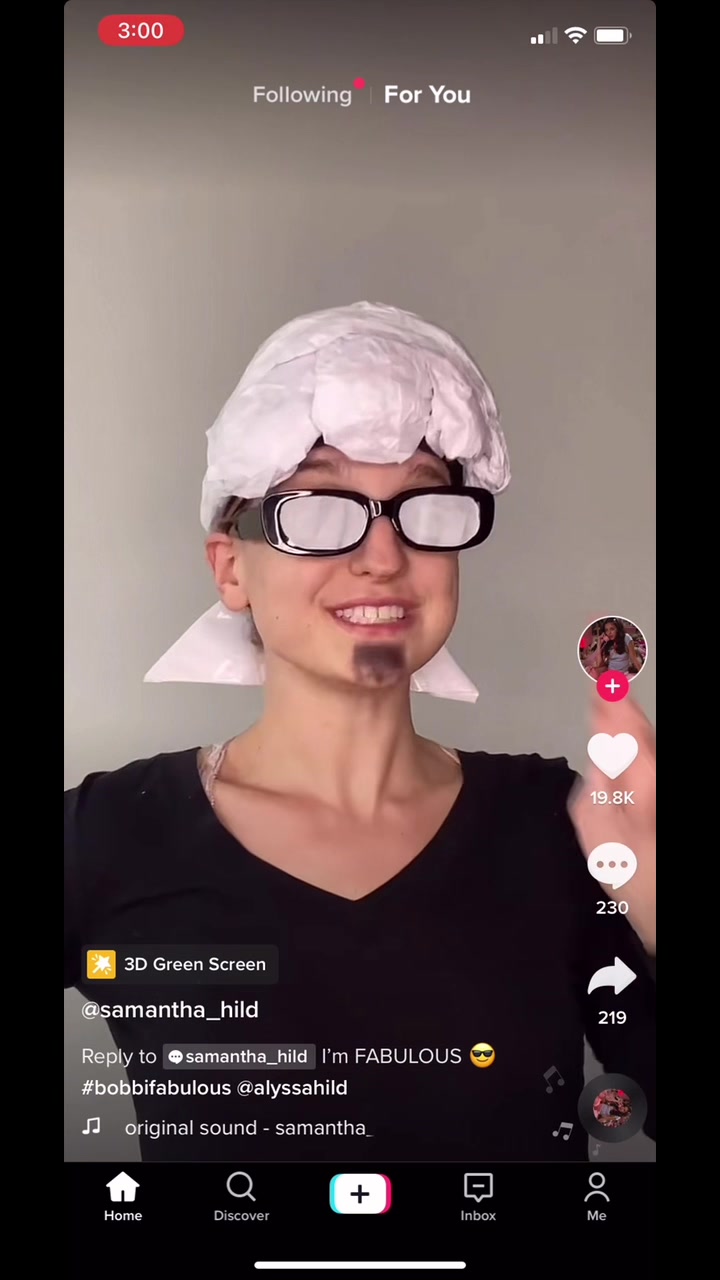Open the #bobbifabulous hashtag
The width and height of the screenshot is (720, 1280).
click(x=156, y=1087)
